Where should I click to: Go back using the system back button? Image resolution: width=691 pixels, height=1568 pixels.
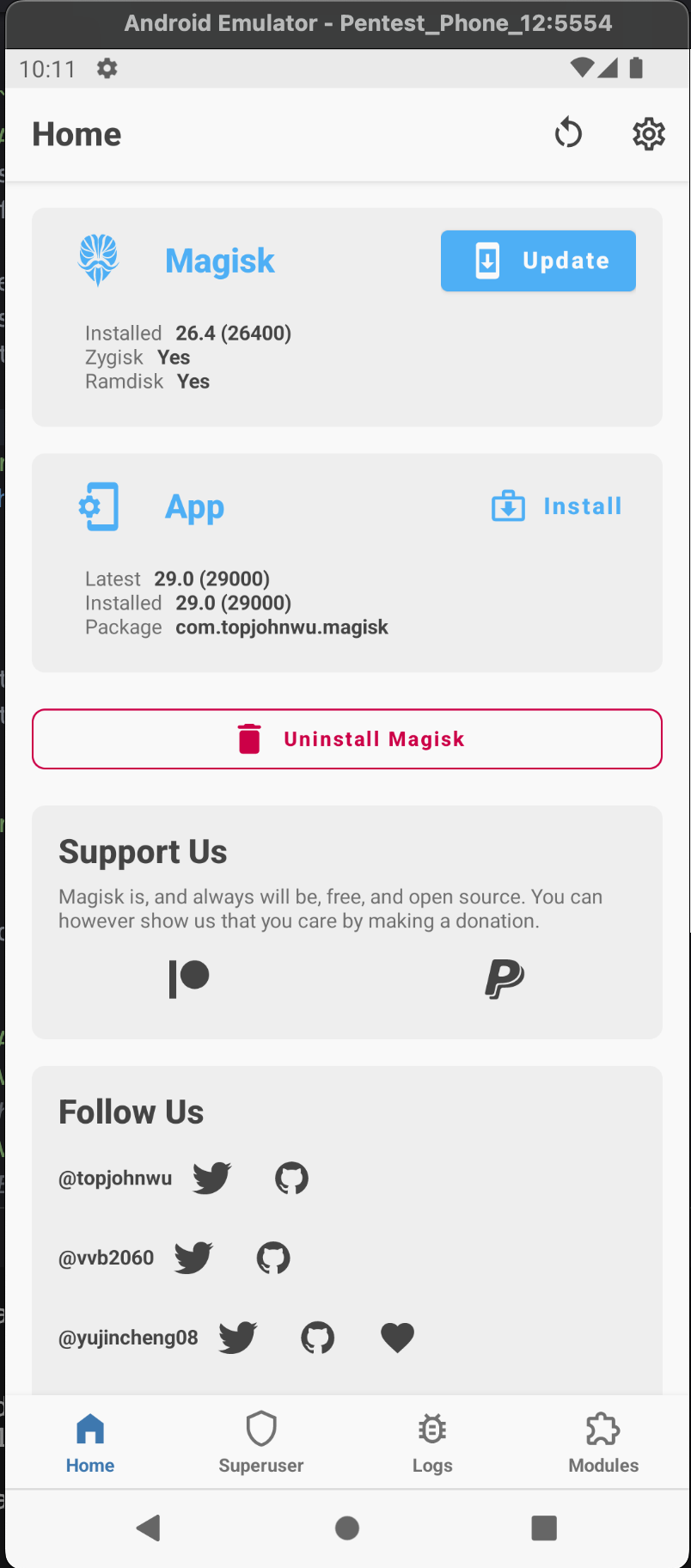(x=149, y=1528)
